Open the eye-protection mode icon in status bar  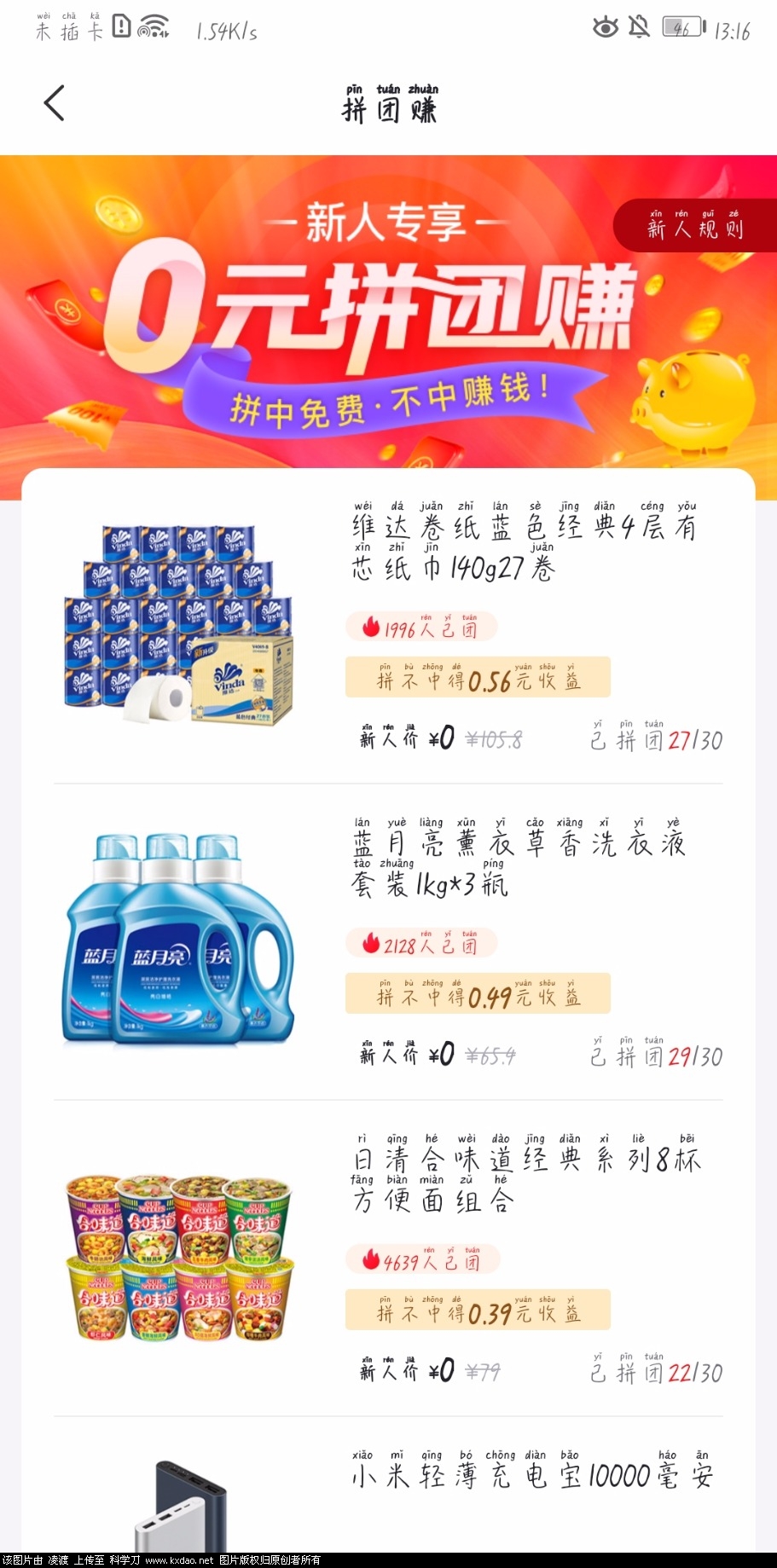click(606, 27)
